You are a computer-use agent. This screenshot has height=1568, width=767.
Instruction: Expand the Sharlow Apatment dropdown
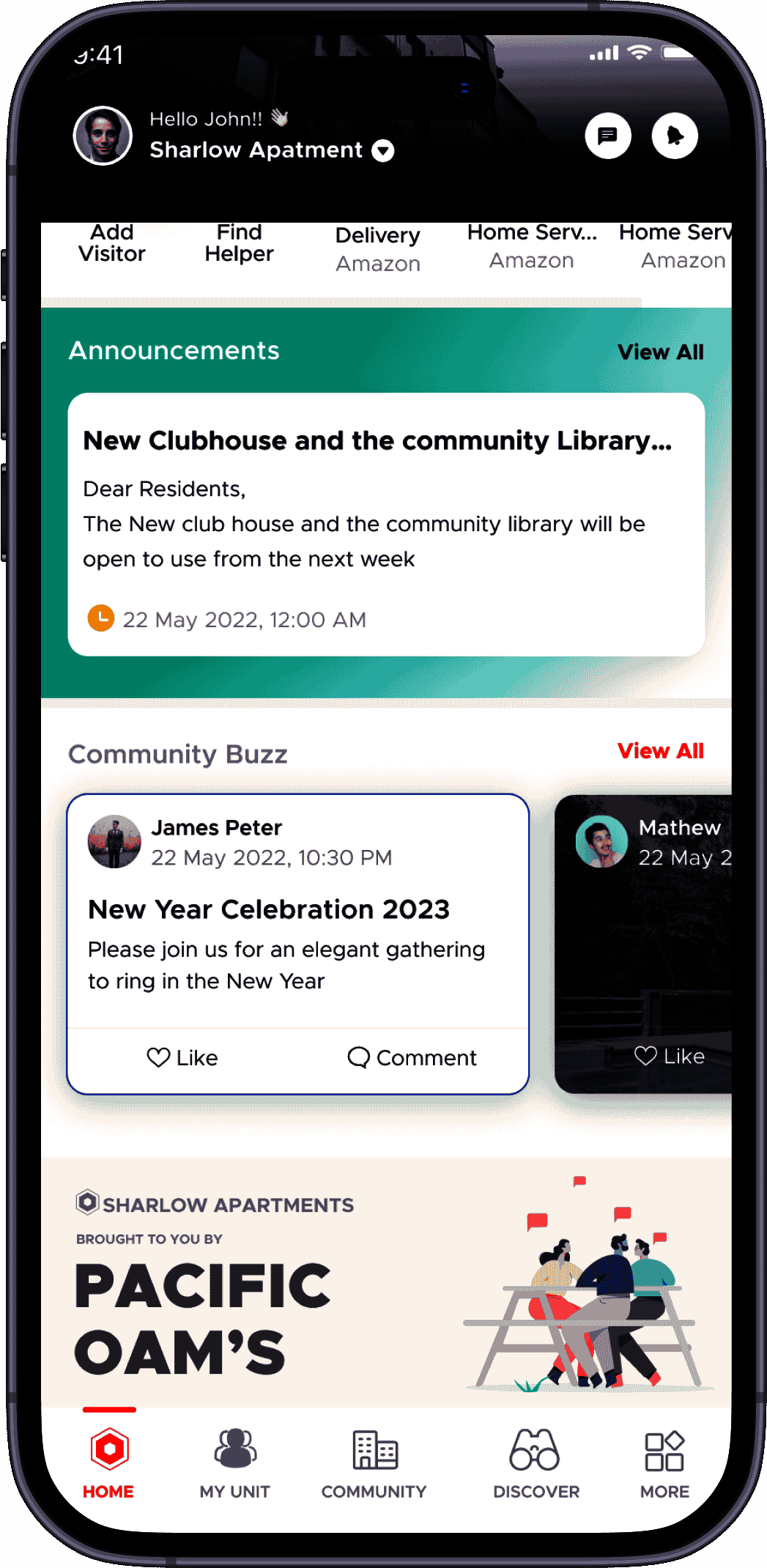click(x=382, y=151)
